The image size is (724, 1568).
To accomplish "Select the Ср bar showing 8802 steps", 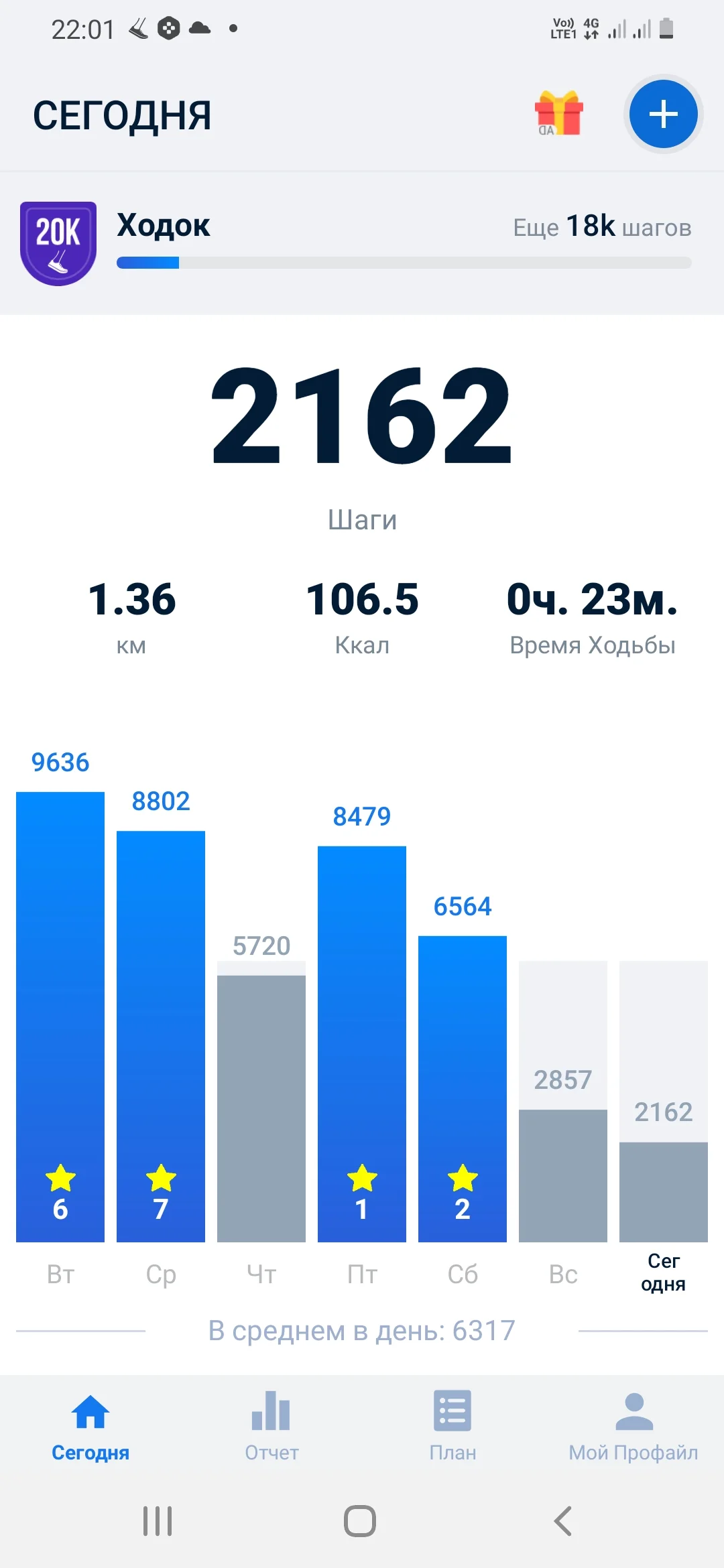I will pos(160,1039).
